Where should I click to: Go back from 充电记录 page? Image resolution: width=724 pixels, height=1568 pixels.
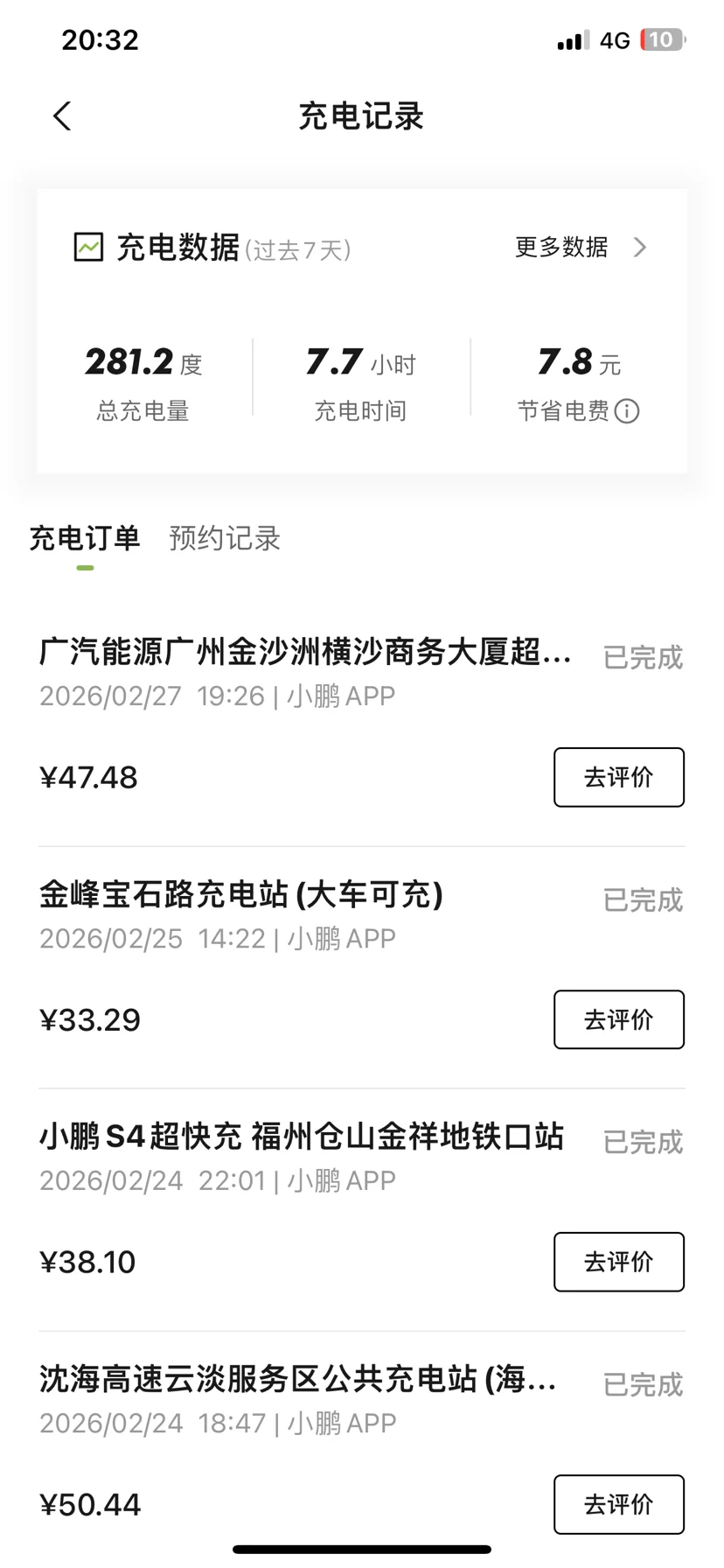[x=61, y=116]
